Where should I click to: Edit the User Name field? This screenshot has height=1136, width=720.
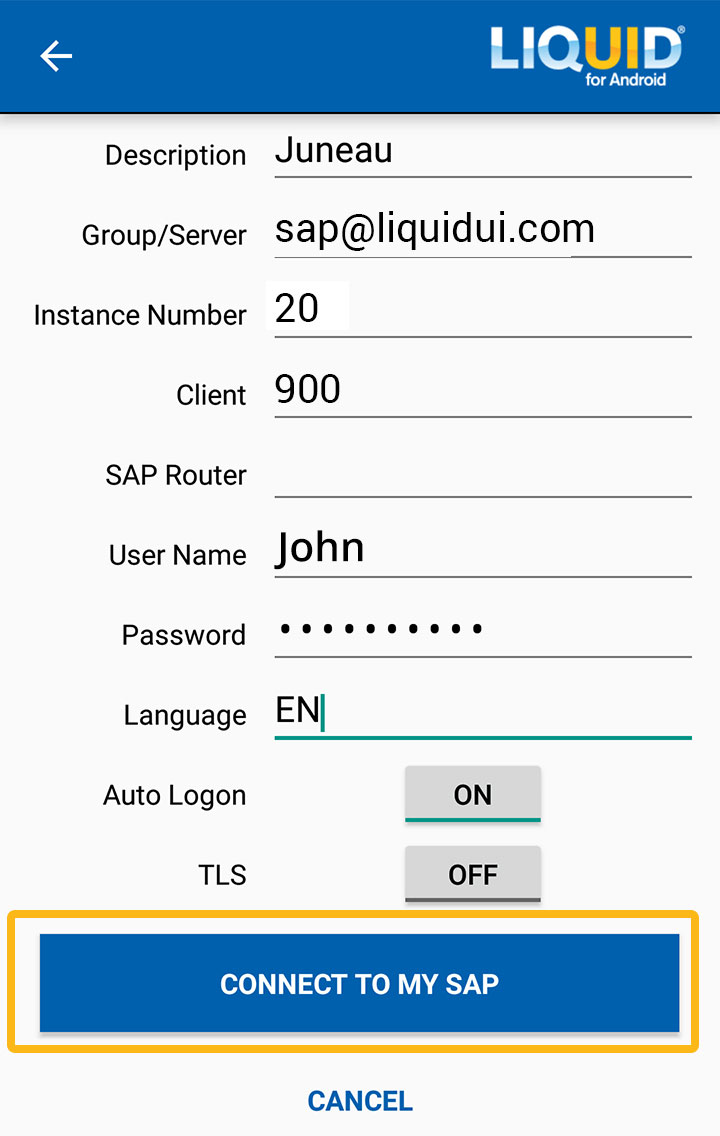[x=482, y=550]
